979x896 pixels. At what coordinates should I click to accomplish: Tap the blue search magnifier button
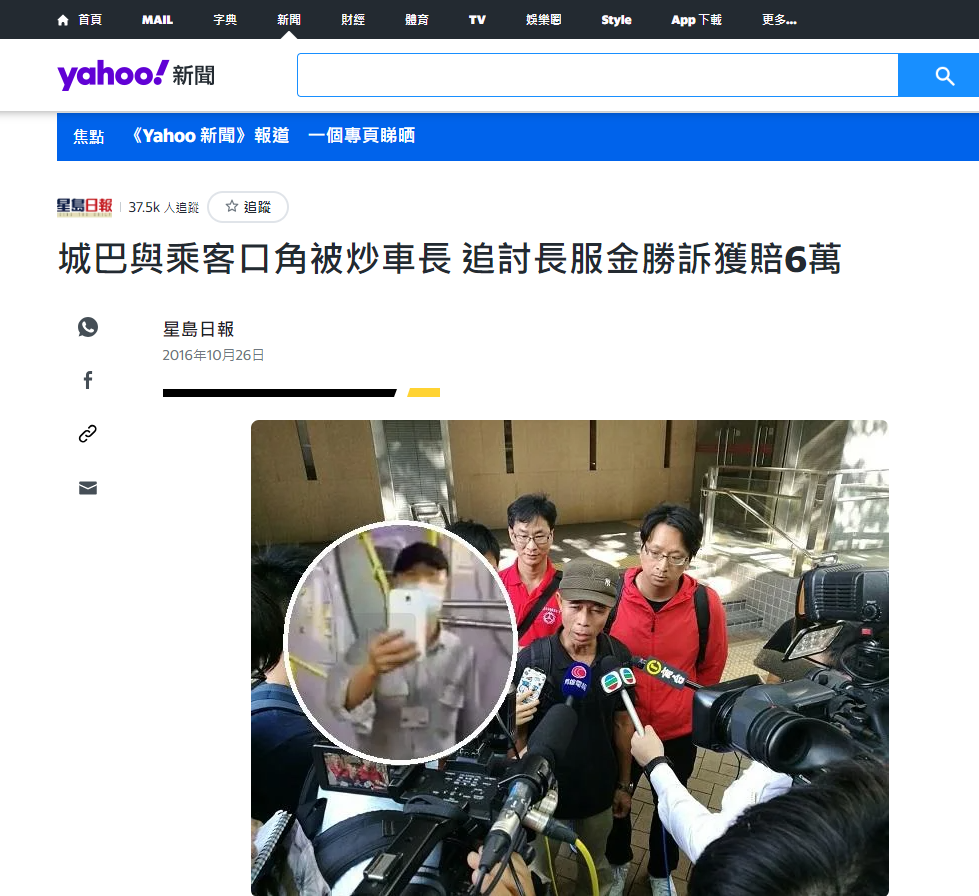944,75
